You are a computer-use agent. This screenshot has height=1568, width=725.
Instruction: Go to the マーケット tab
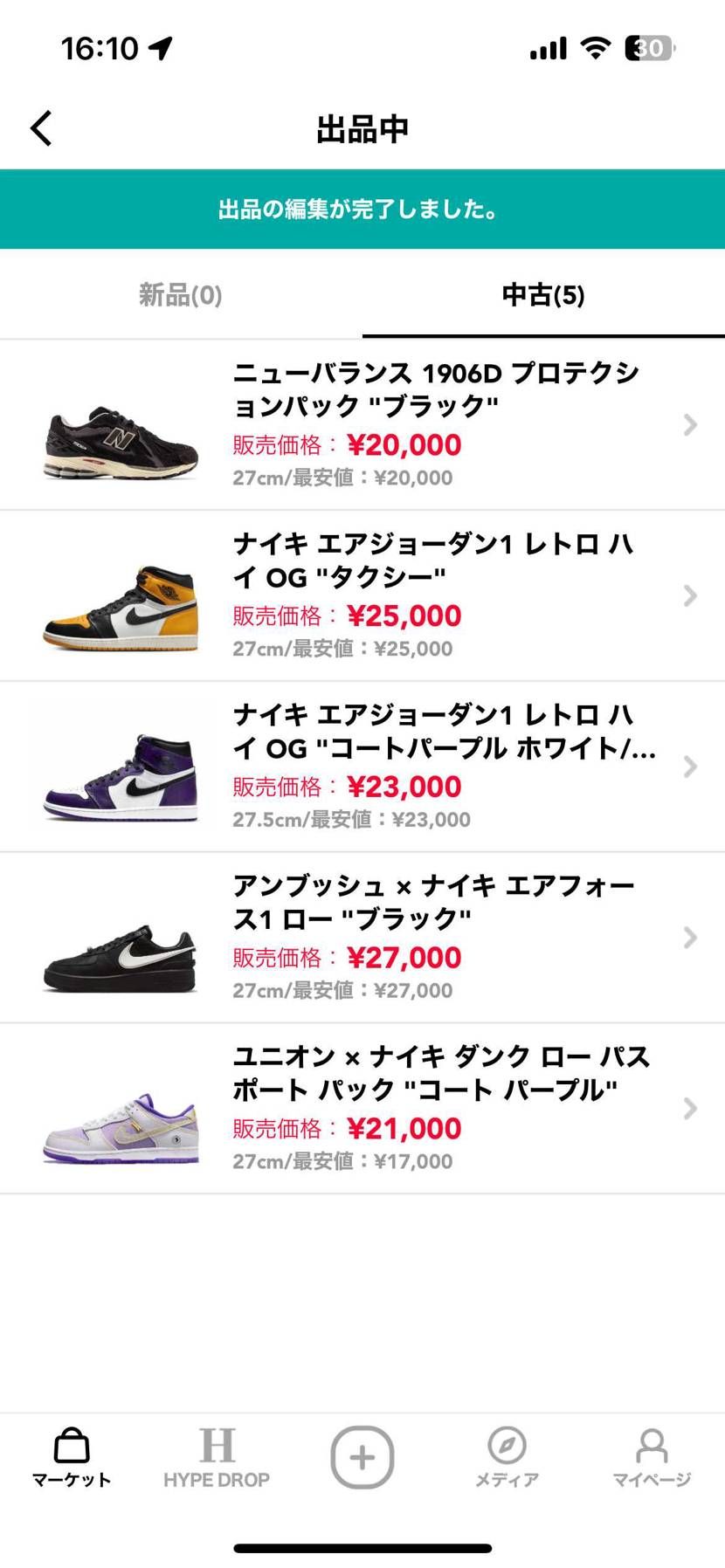72,1458
